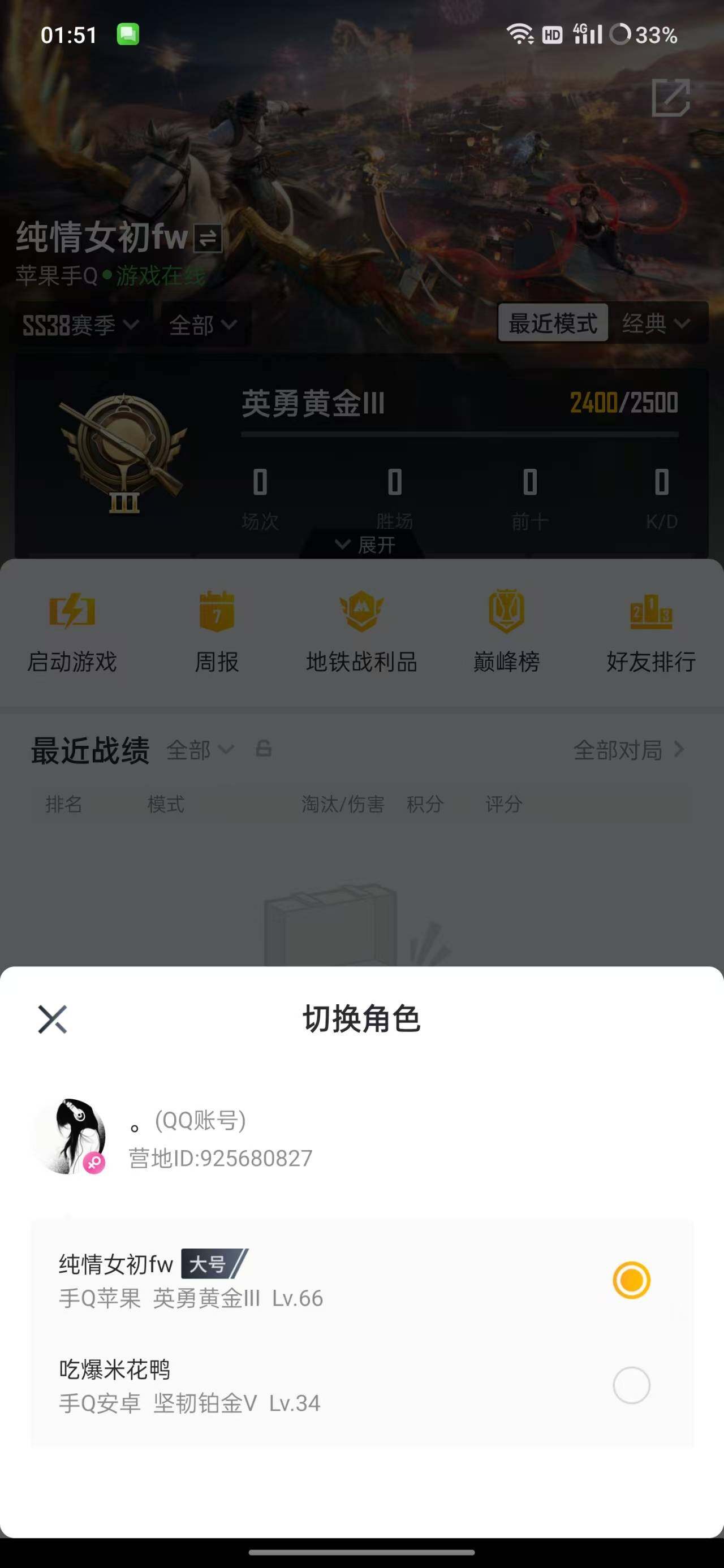Image resolution: width=724 pixels, height=1568 pixels.
Task: Select the 最近模式 tab
Action: coord(552,323)
